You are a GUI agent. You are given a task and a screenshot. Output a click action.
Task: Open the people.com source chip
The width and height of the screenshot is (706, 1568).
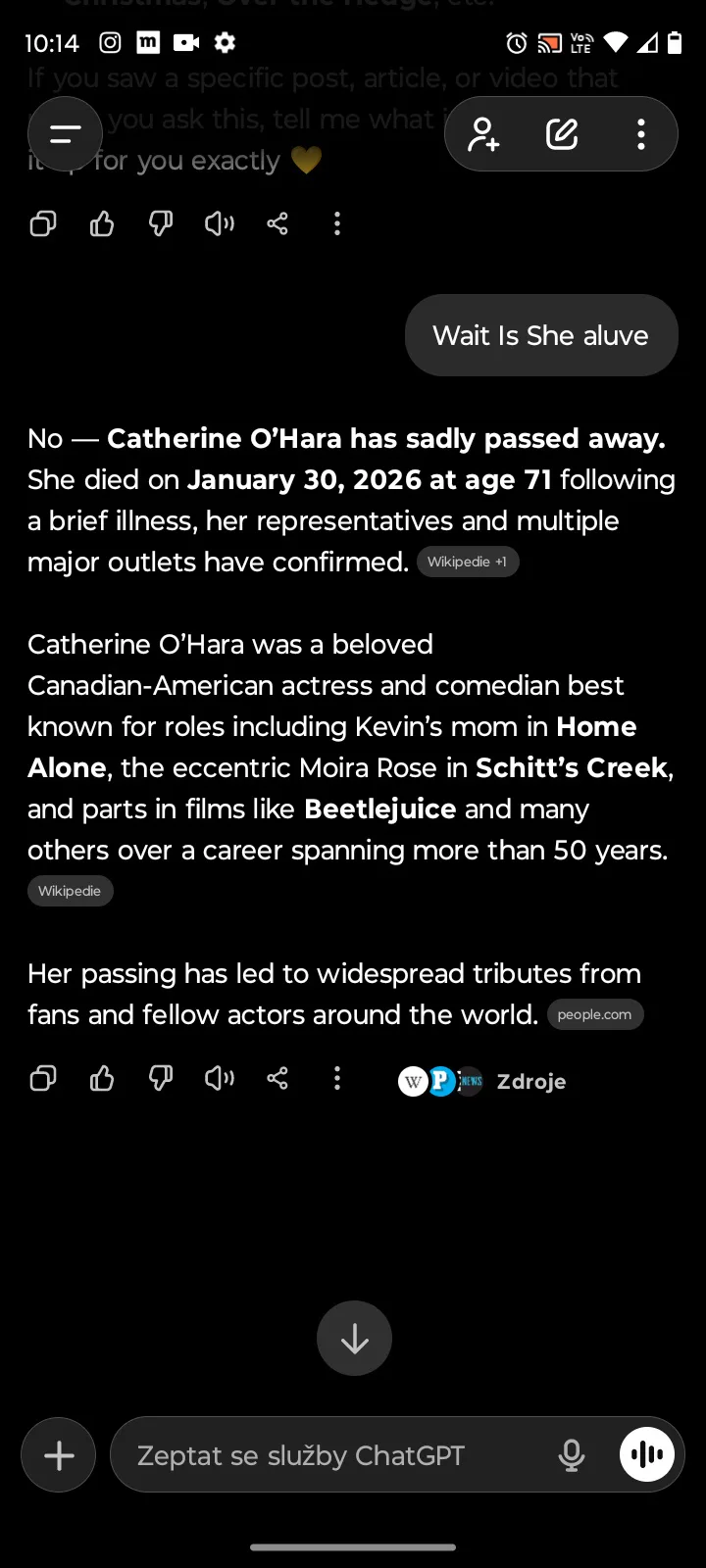(x=594, y=1014)
